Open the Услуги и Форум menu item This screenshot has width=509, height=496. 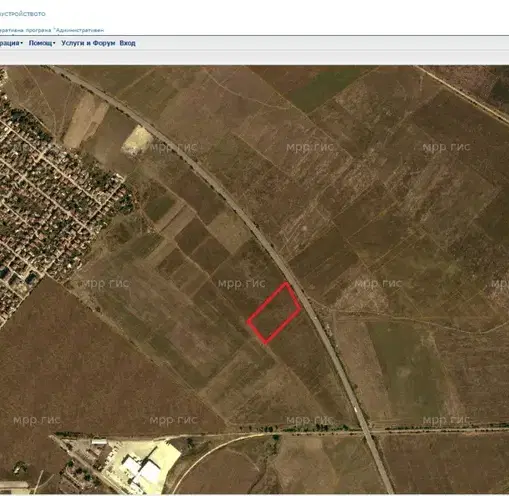88,43
